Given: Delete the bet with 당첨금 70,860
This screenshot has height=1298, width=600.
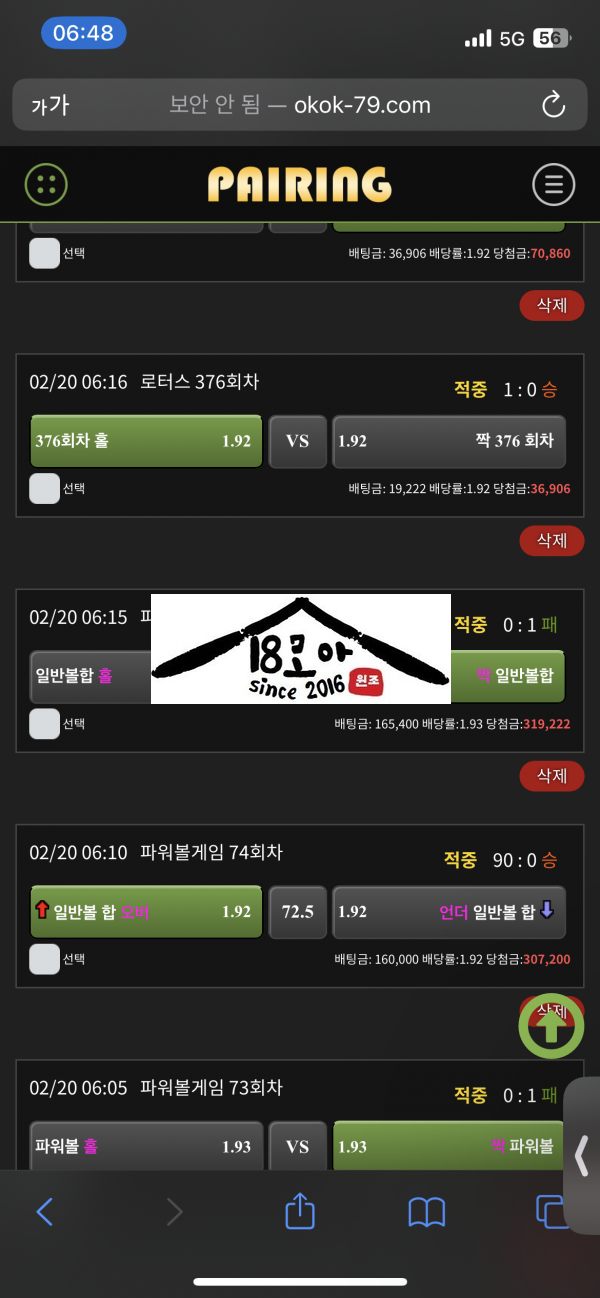Looking at the screenshot, I should click(551, 305).
